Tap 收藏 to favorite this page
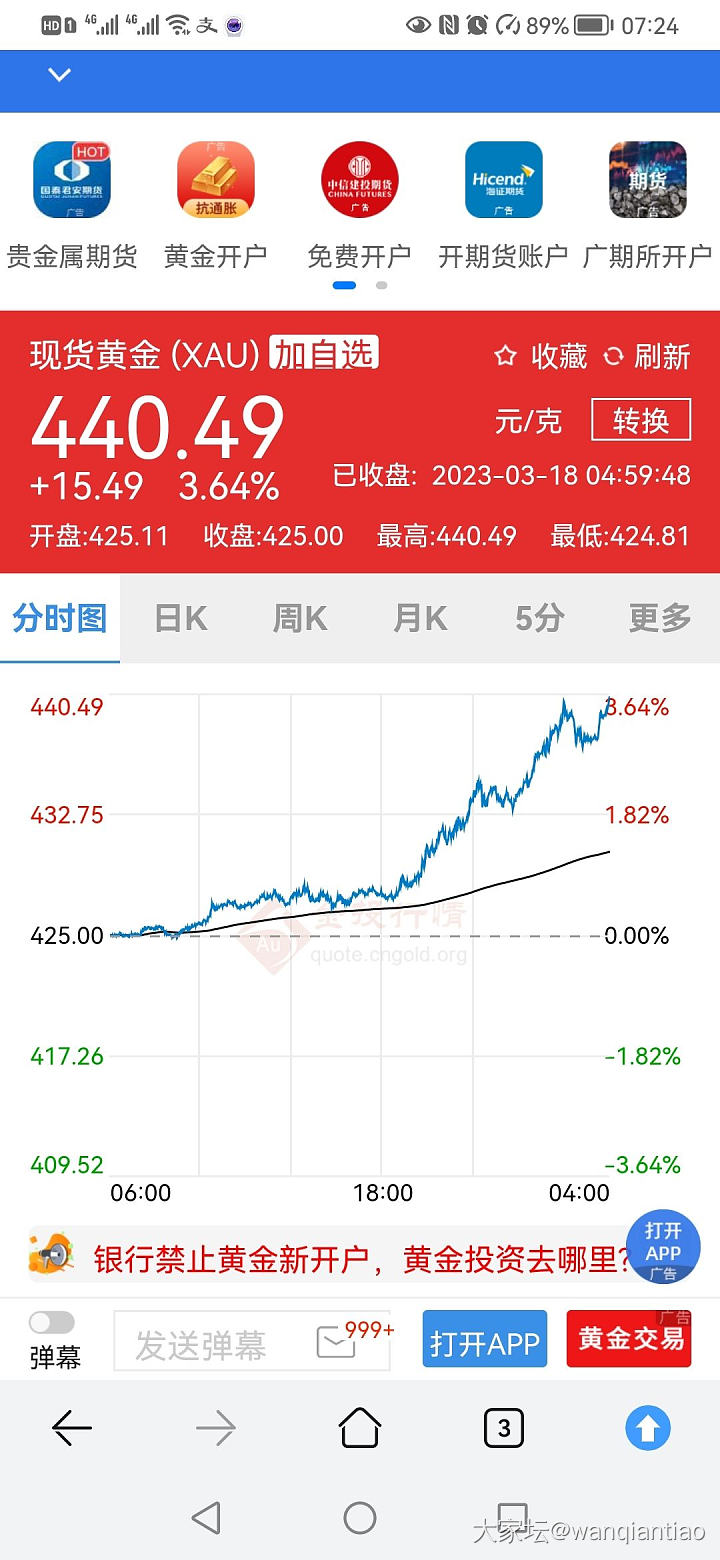This screenshot has width=720, height=1560. tap(541, 356)
